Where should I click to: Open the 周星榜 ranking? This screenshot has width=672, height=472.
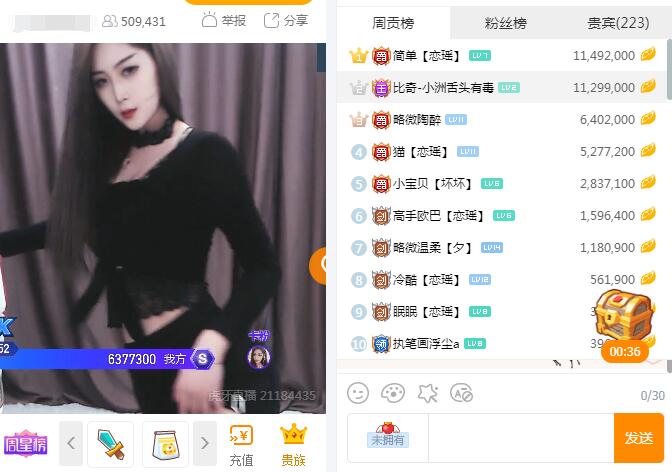[x=25, y=444]
